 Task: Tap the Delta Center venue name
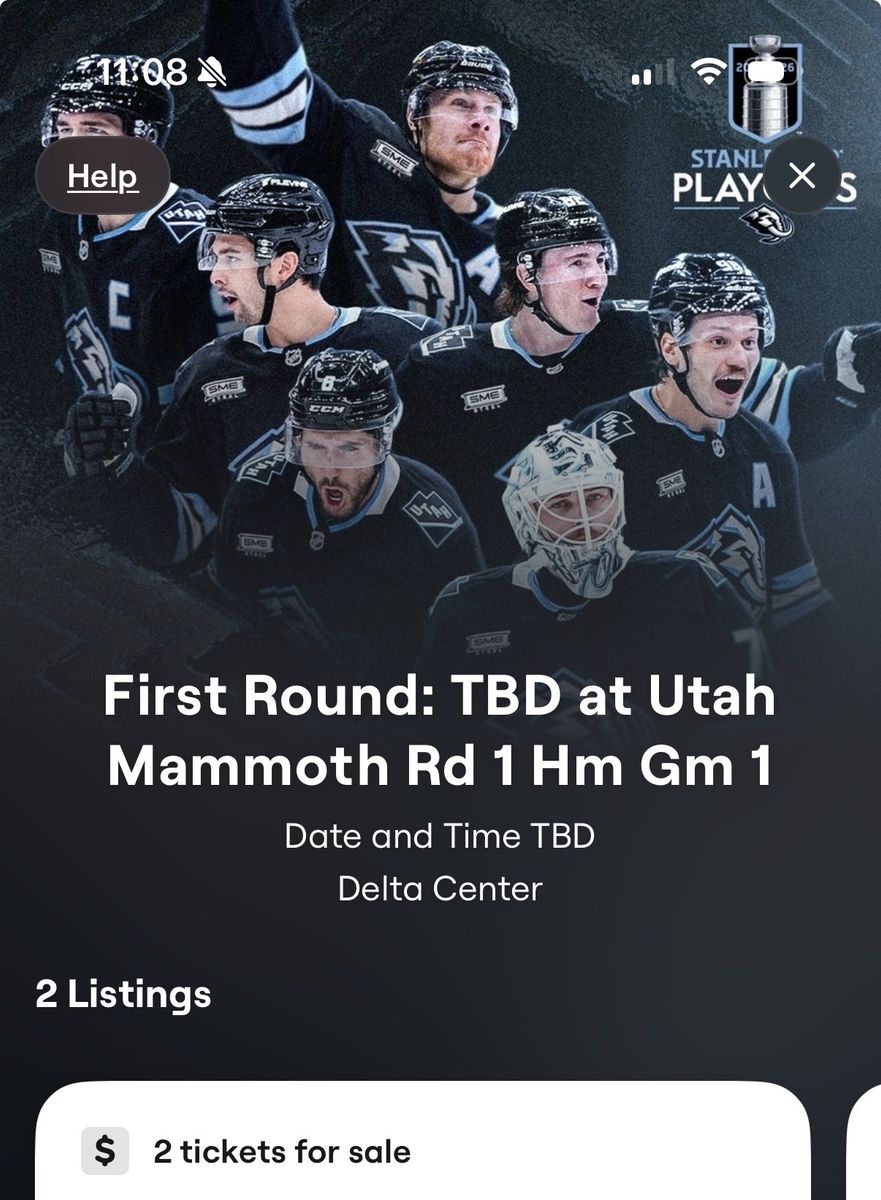coord(440,886)
